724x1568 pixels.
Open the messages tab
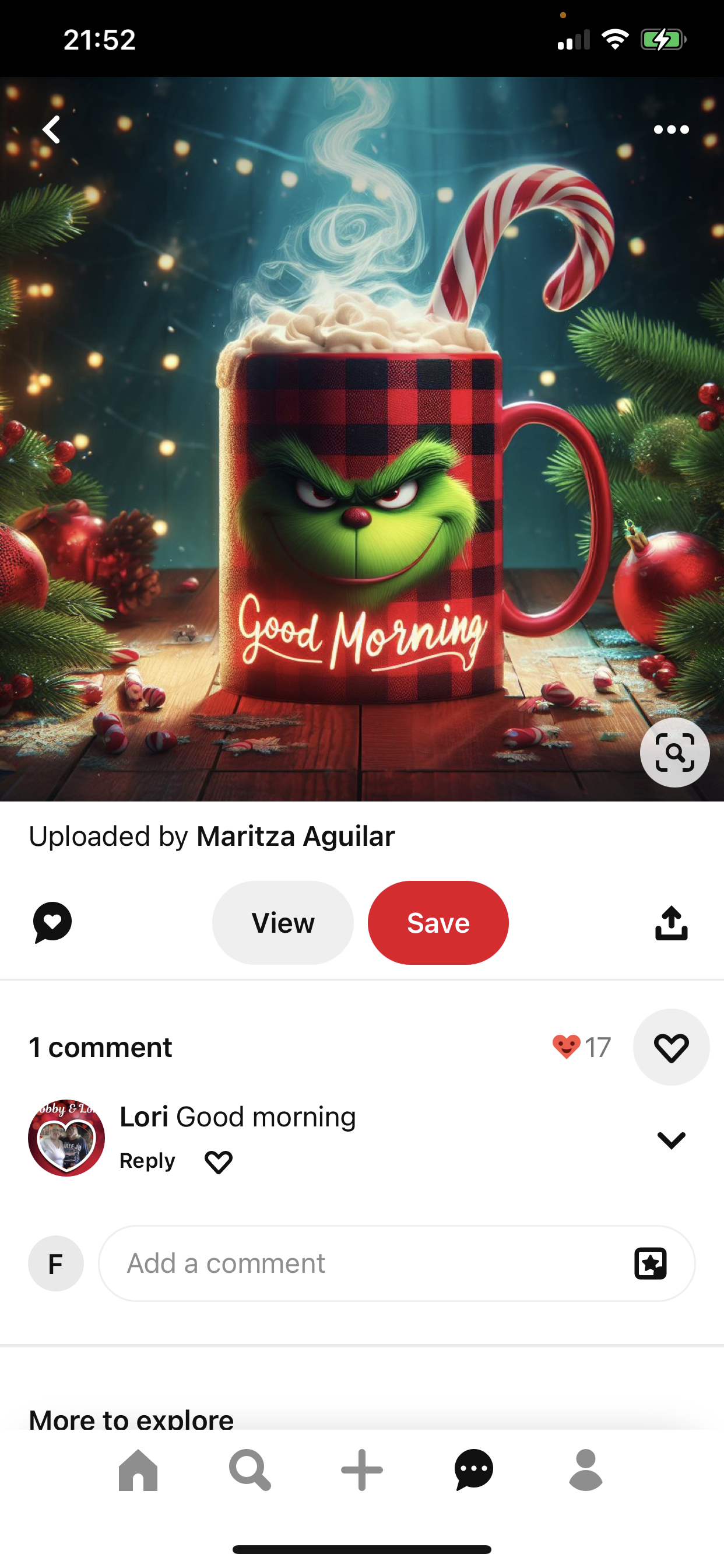(473, 1470)
